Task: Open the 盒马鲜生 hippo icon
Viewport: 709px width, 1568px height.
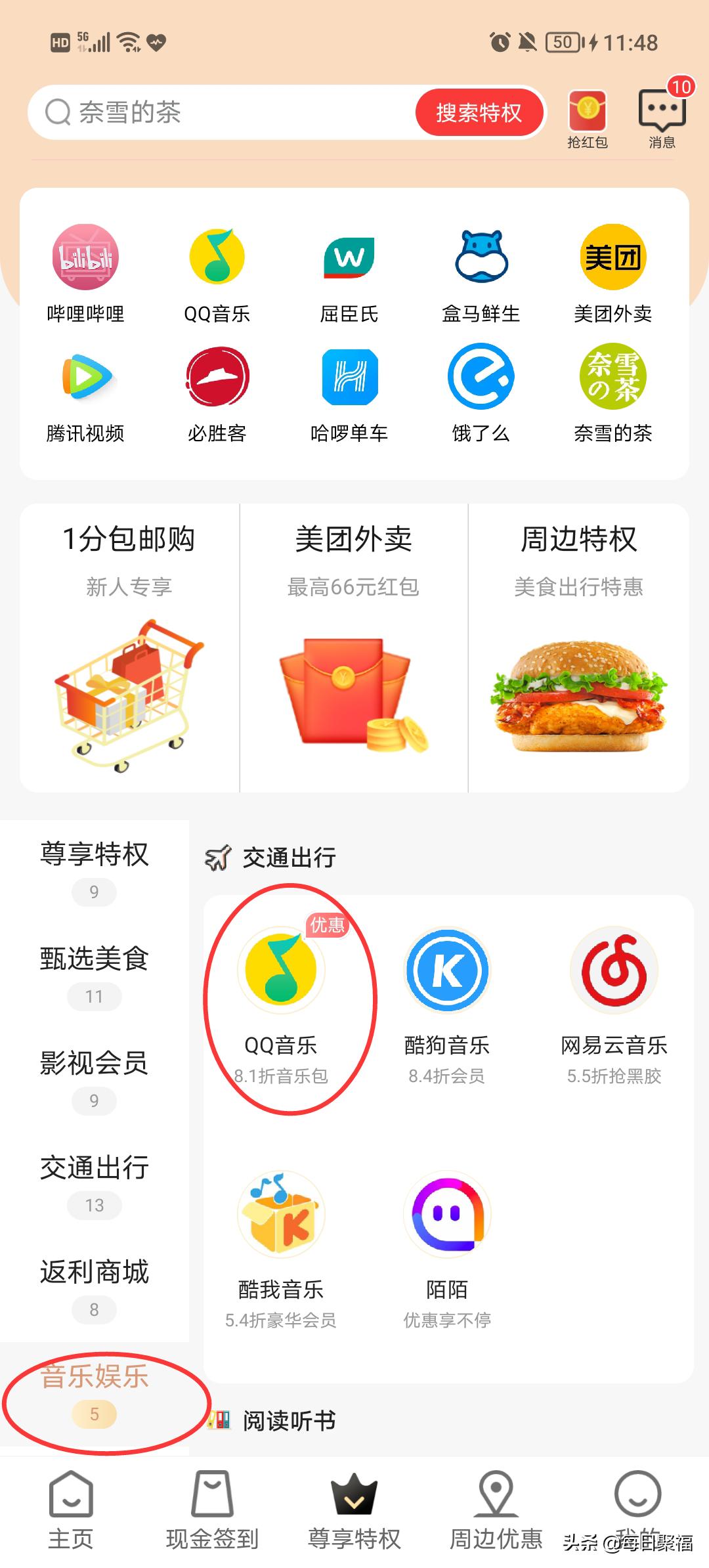Action: tap(481, 257)
